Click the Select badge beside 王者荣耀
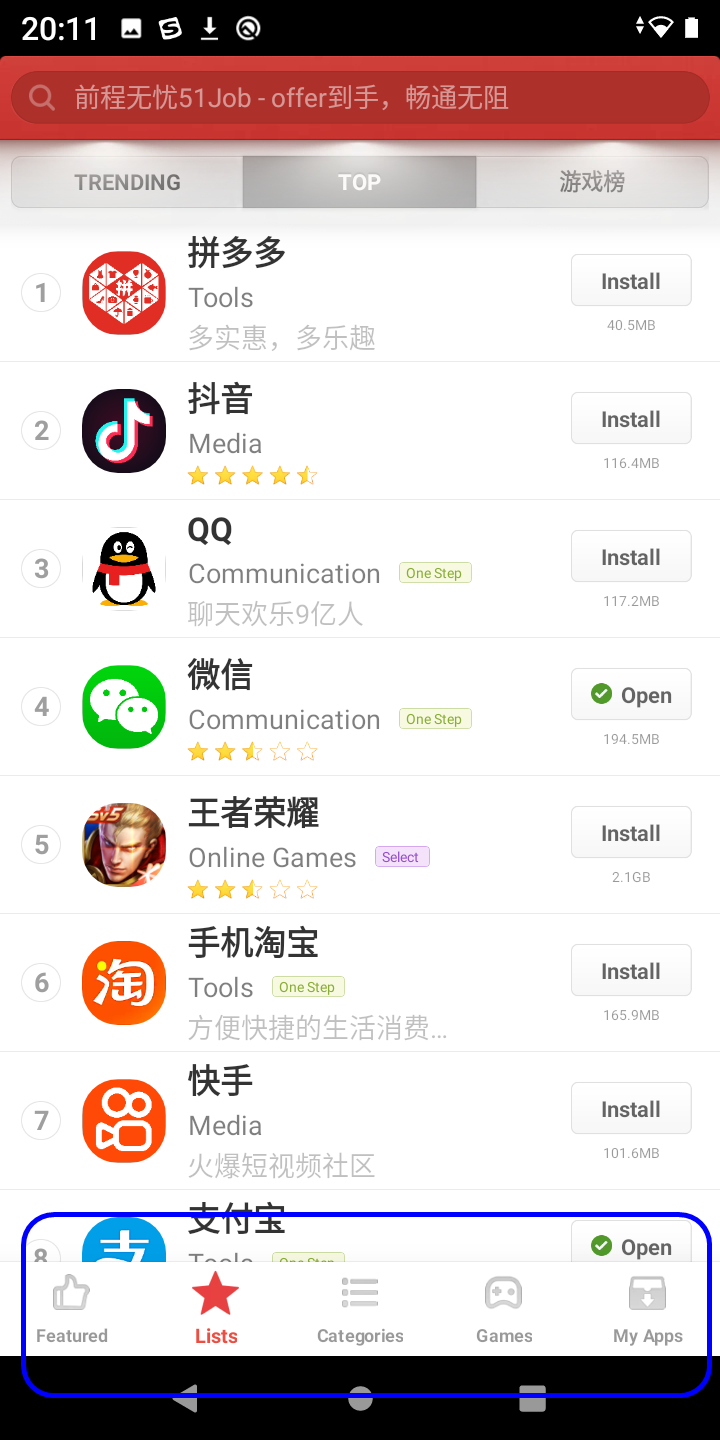 [x=401, y=857]
